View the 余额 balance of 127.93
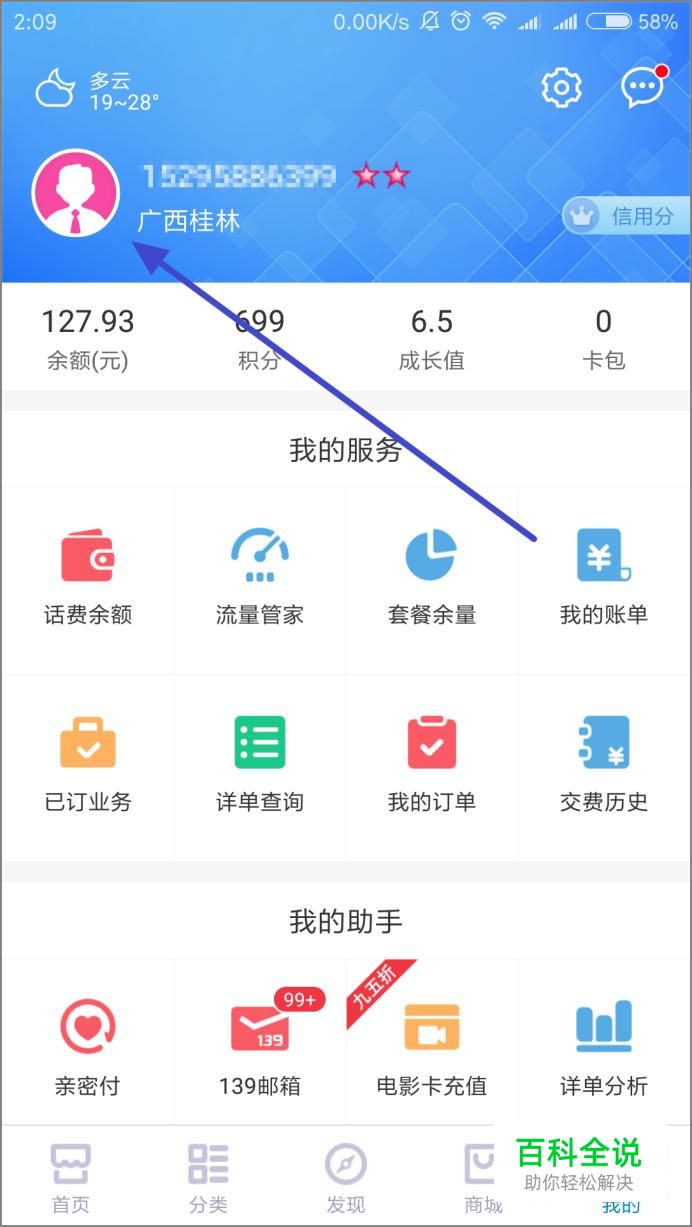Screen dimensions: 692x1227 pos(88,340)
